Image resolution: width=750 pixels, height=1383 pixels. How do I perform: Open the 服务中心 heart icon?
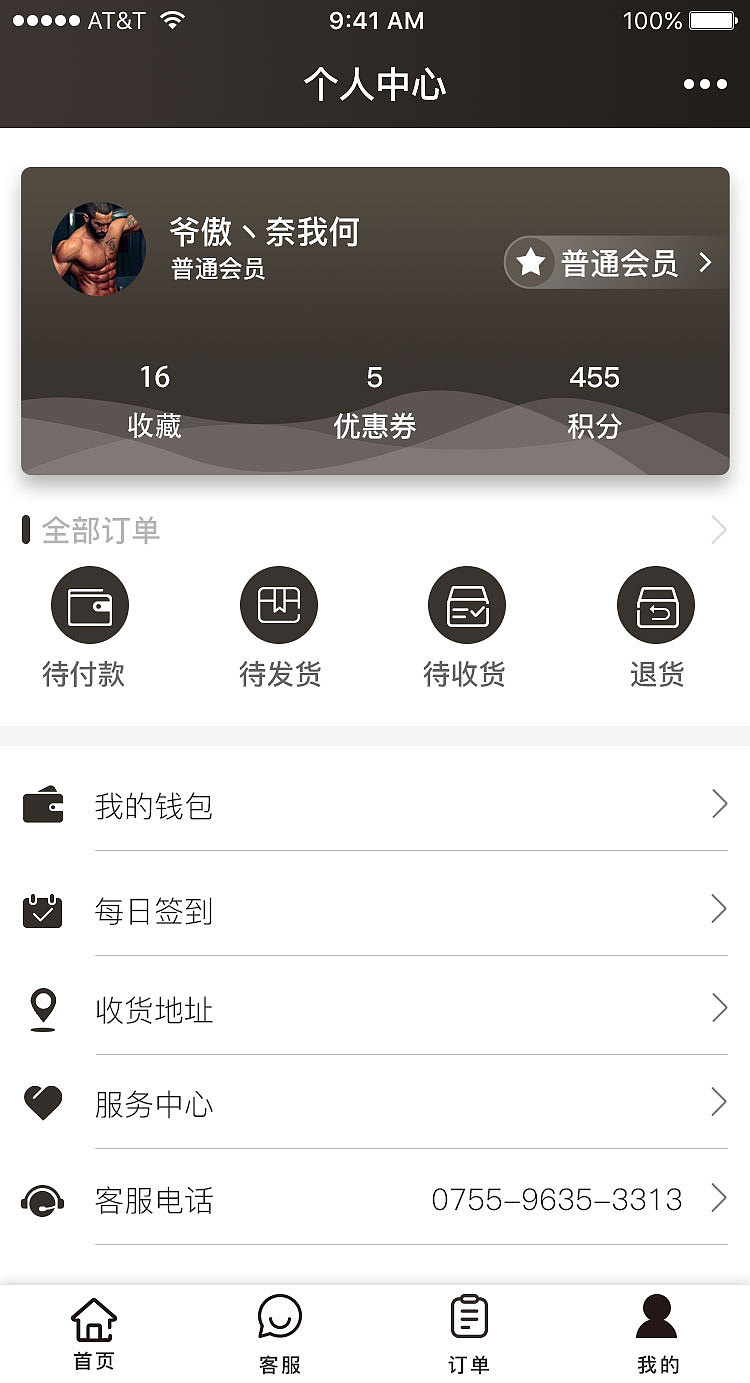42,1104
